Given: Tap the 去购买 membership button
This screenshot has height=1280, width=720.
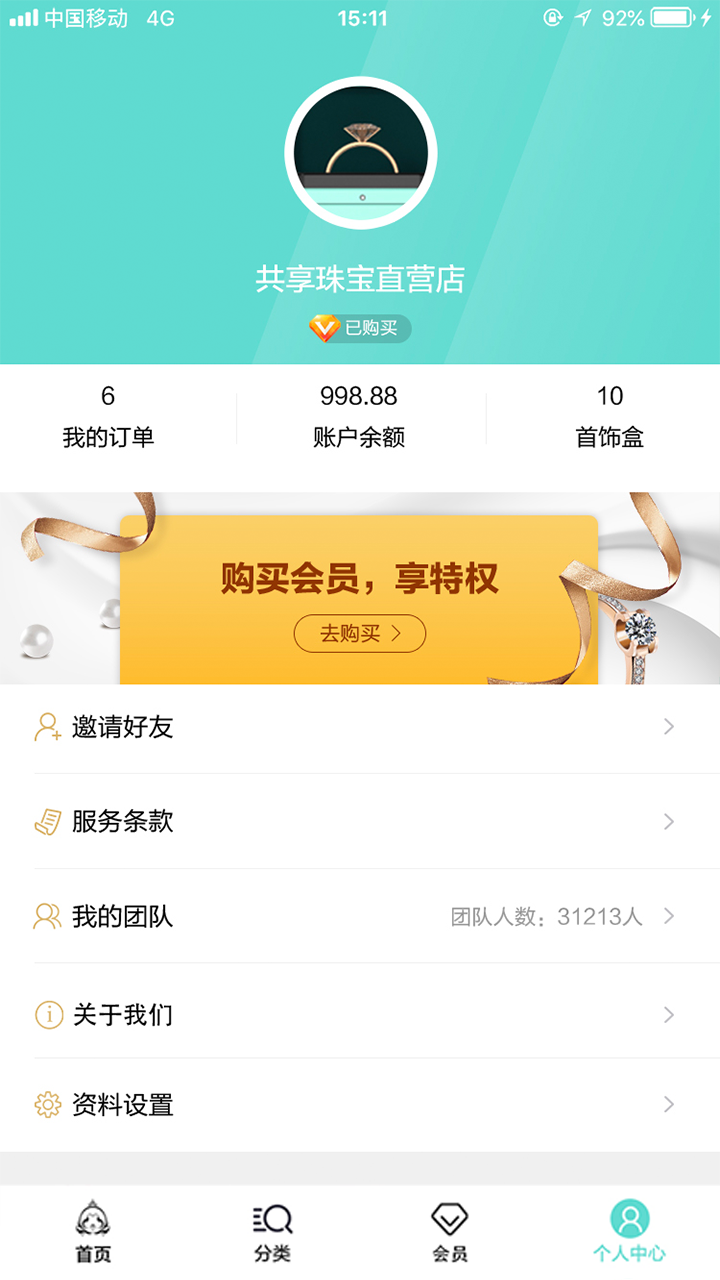Looking at the screenshot, I should [x=360, y=633].
